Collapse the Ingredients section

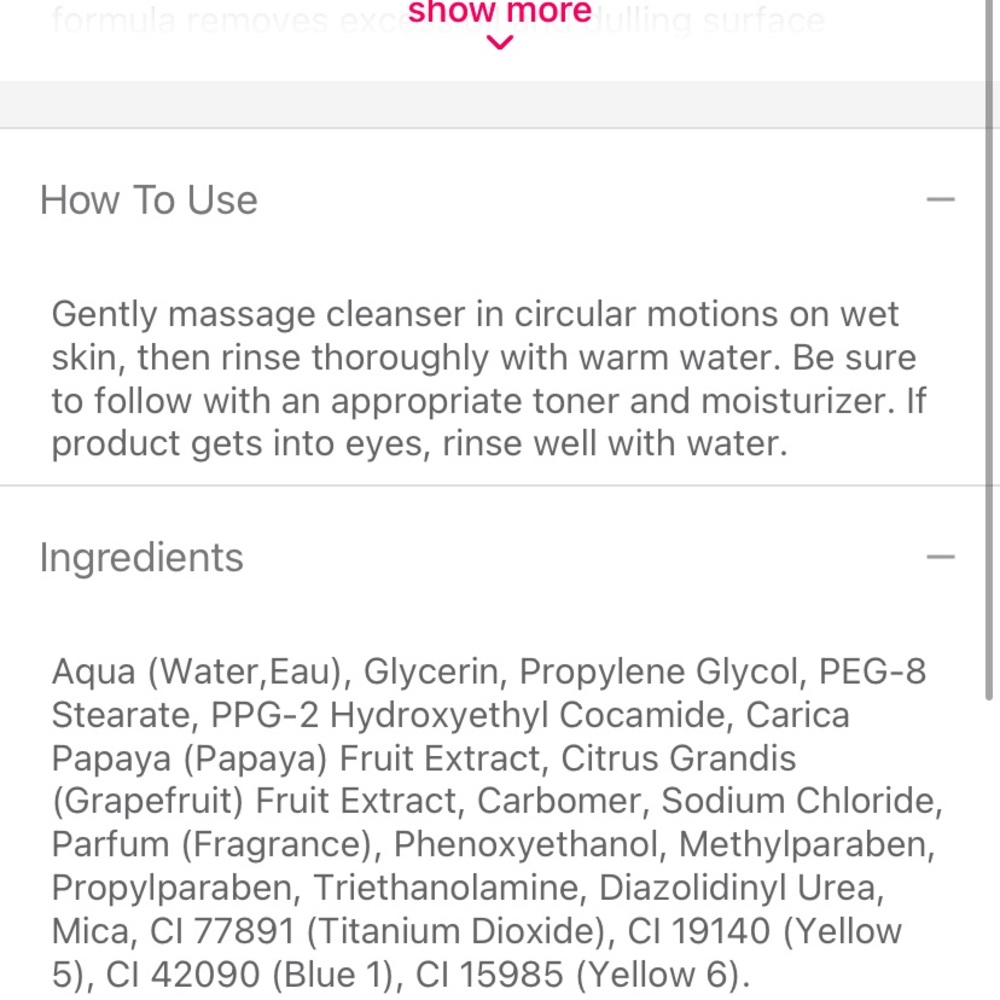[940, 557]
